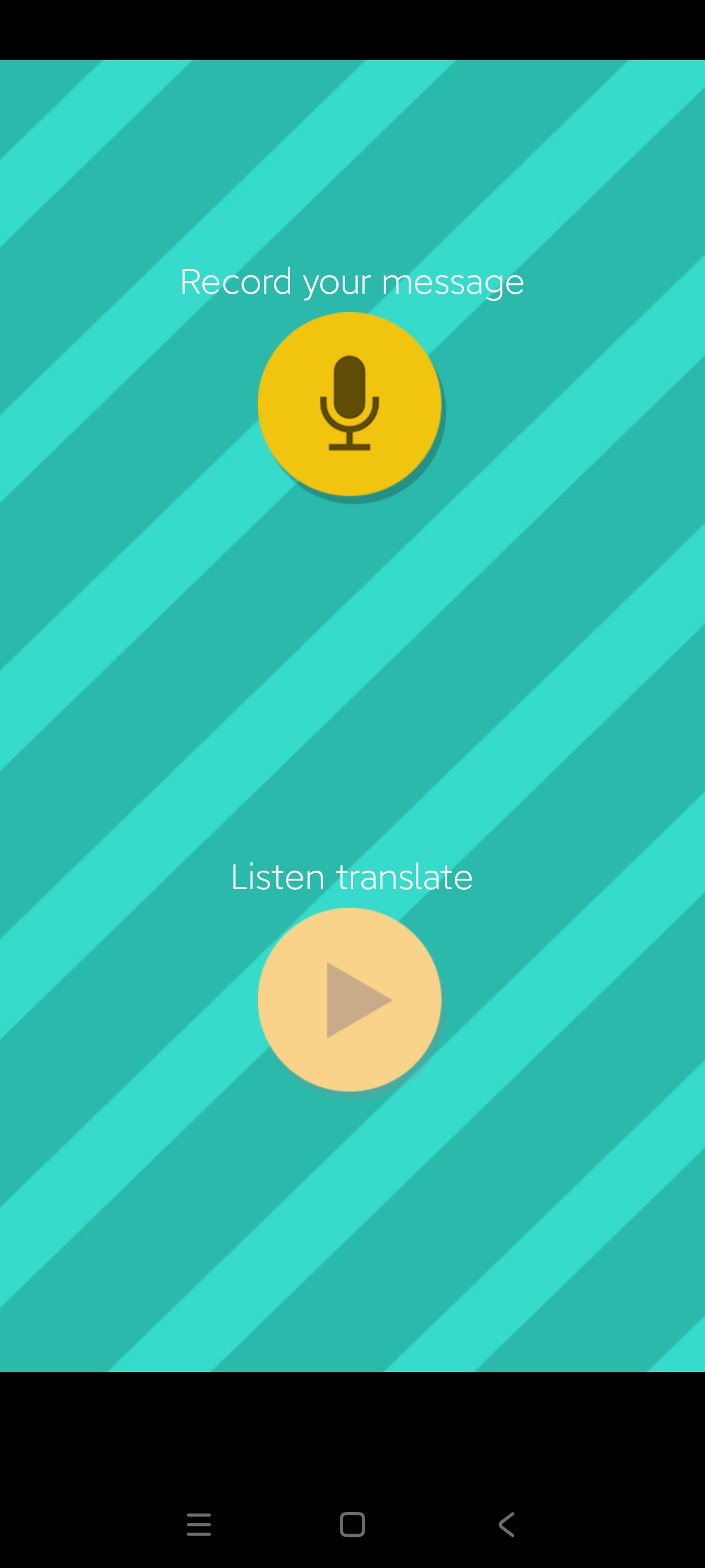
Task: Open the recent apps menu
Action: pos(199,1524)
